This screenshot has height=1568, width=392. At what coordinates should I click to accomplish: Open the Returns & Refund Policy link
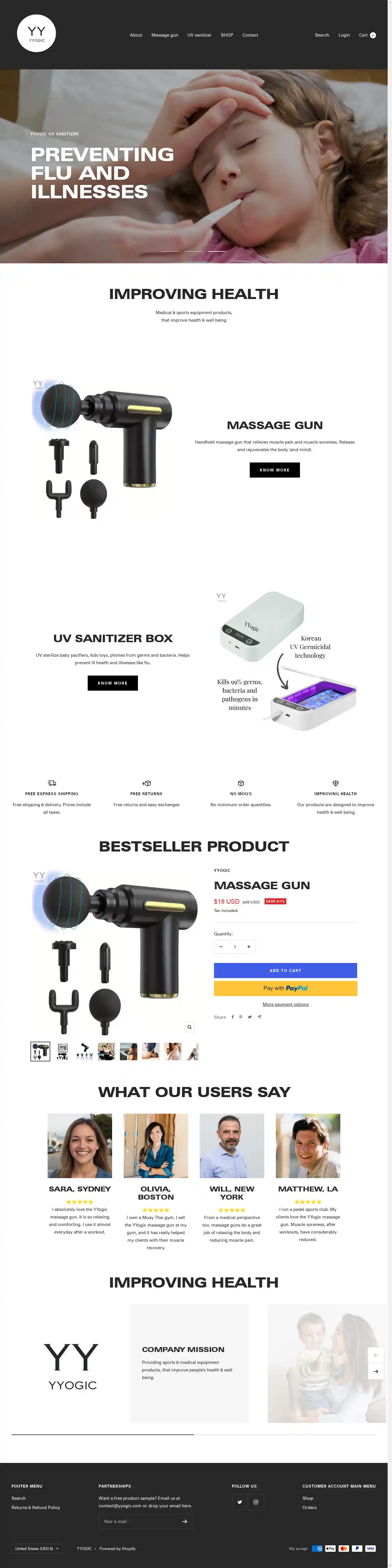36,1508
